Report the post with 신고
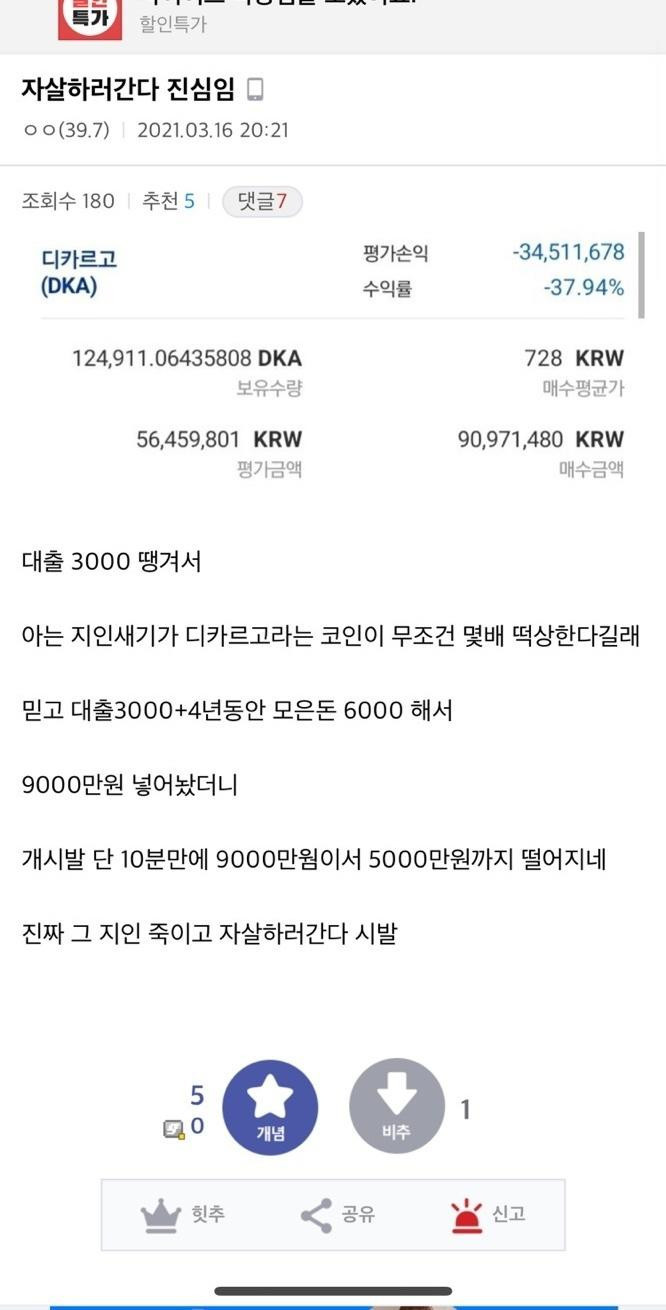 tap(487, 1215)
